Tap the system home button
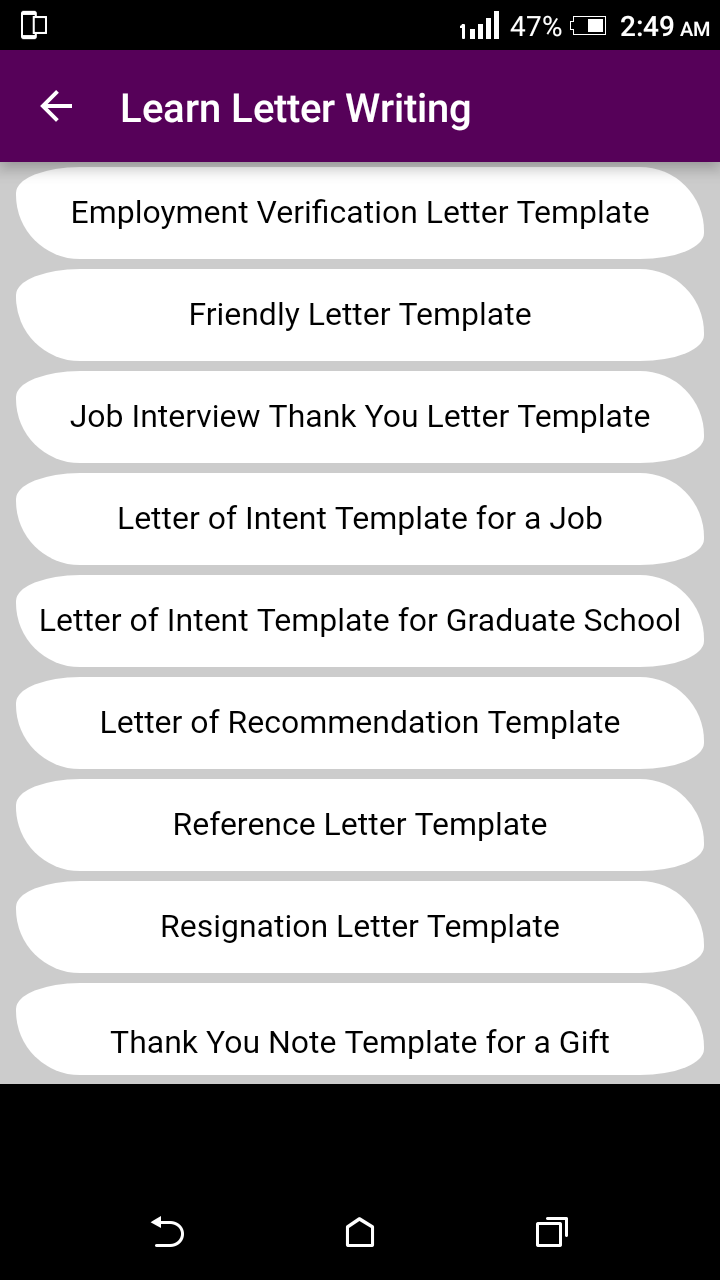The width and height of the screenshot is (720, 1280). click(x=360, y=1232)
